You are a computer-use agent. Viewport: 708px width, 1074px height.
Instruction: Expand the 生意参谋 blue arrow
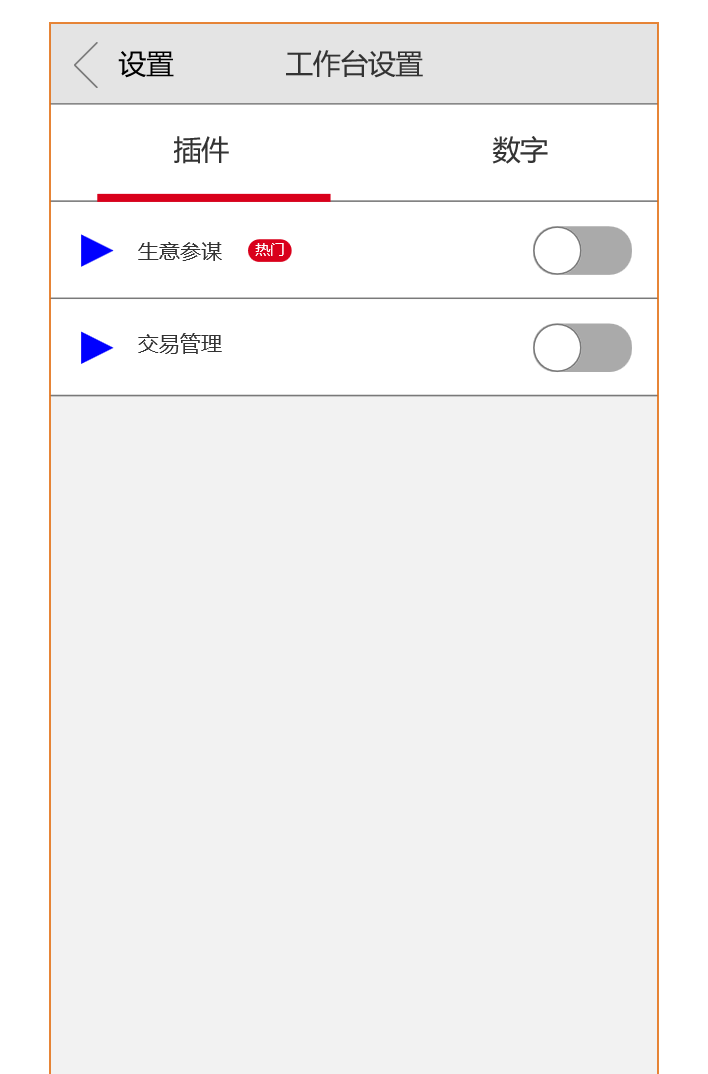(x=96, y=250)
